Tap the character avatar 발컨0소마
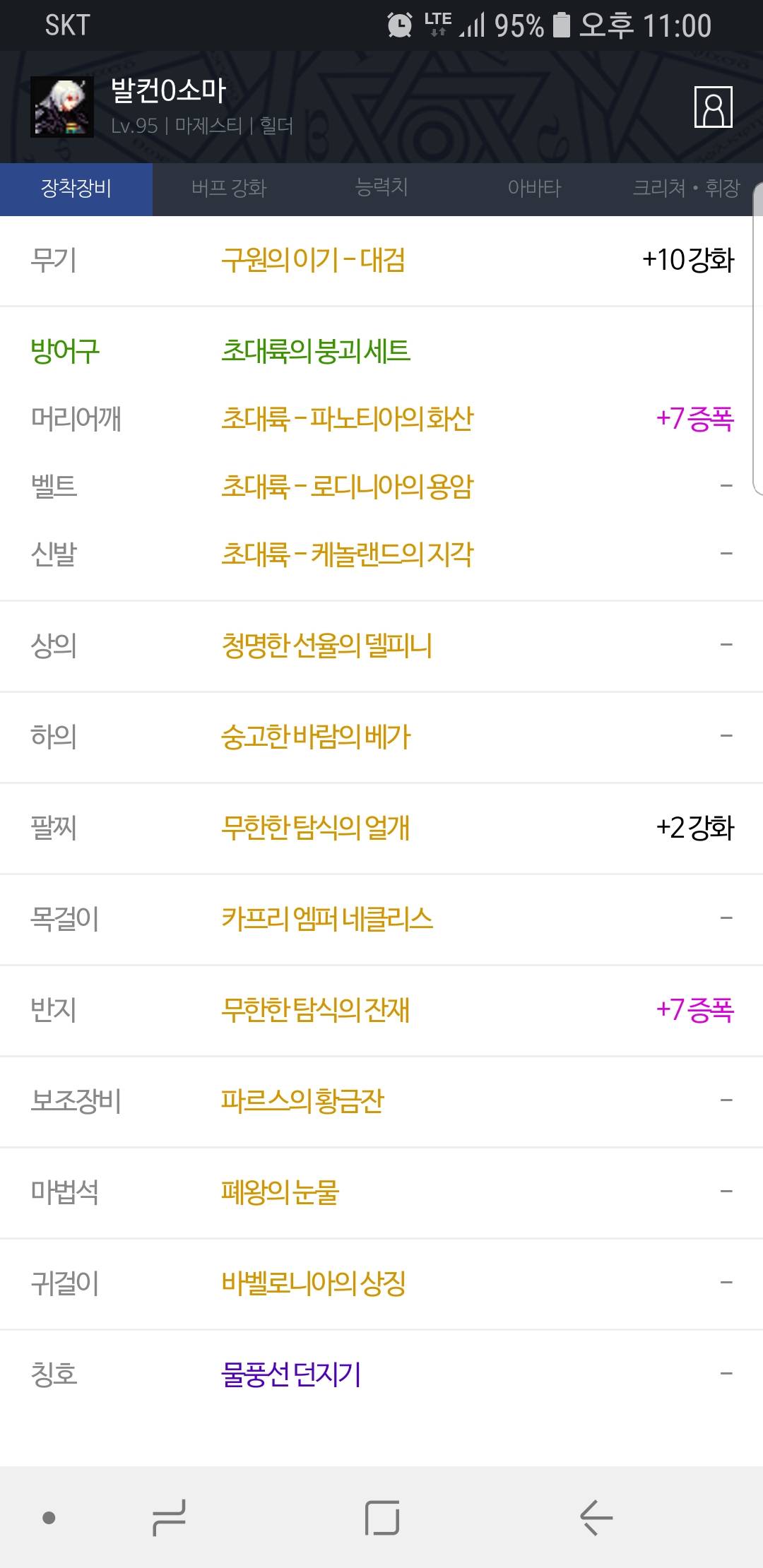 62,107
